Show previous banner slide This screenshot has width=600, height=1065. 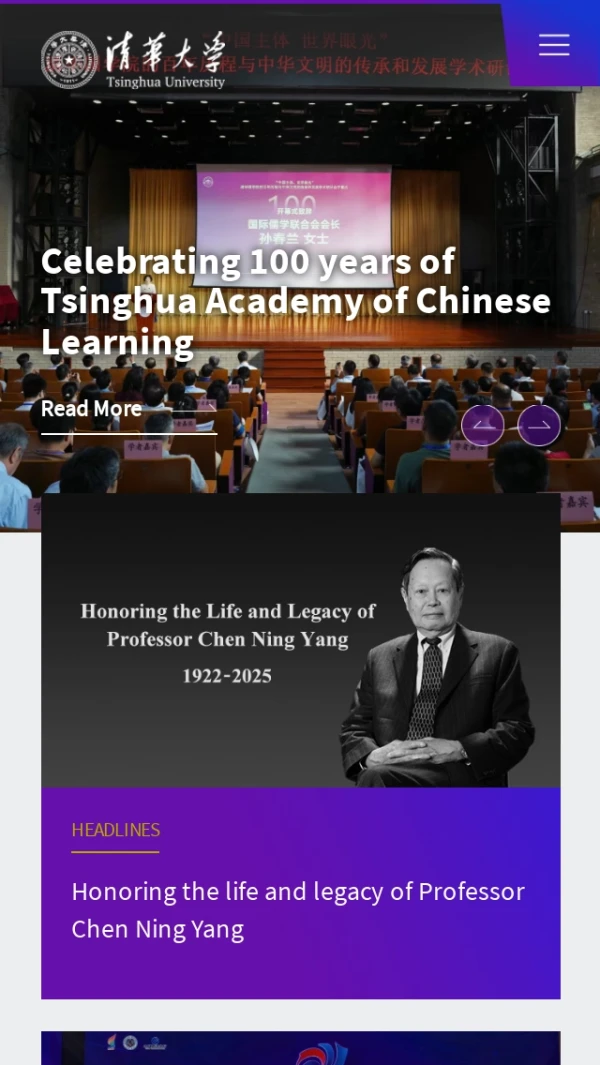click(x=482, y=425)
